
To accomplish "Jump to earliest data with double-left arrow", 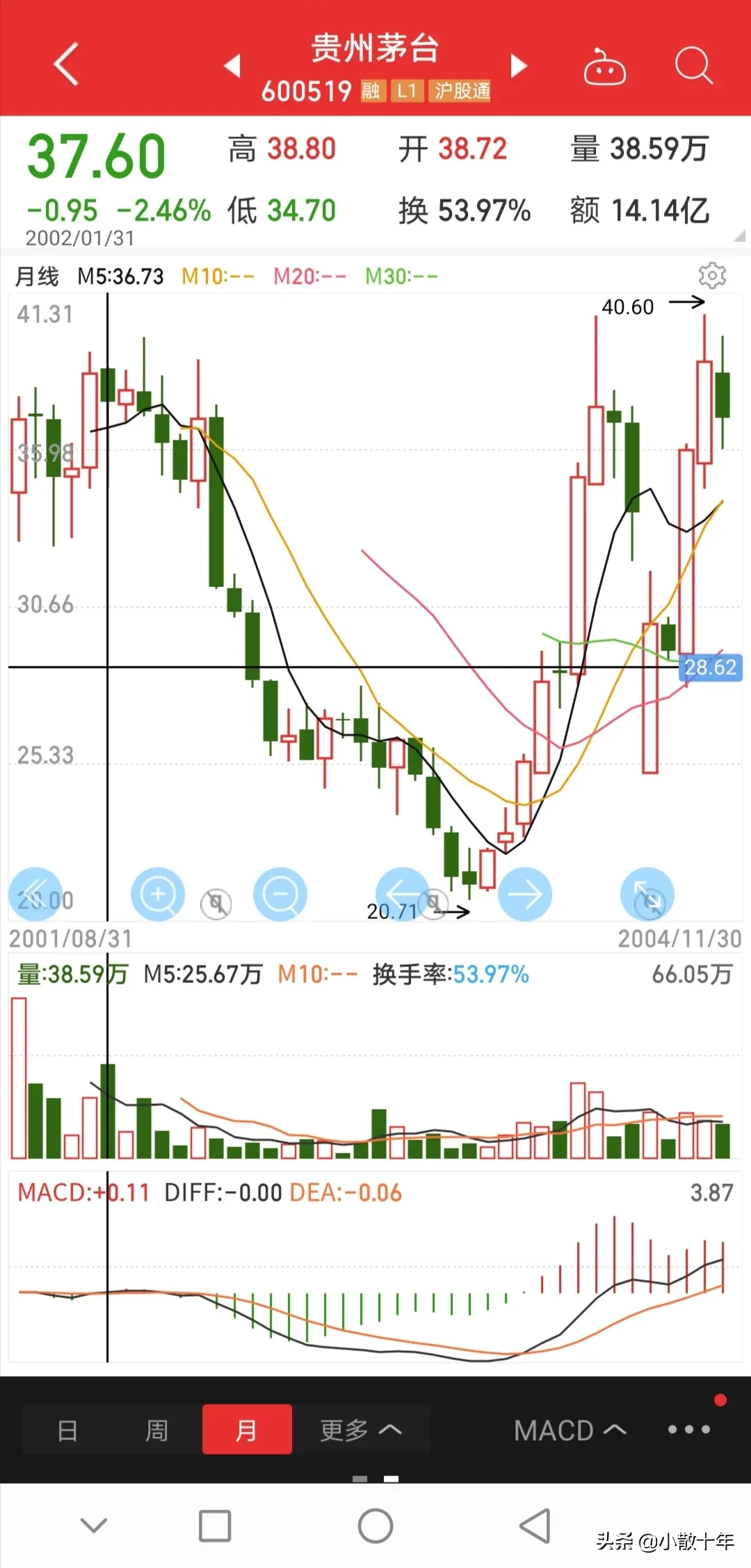I will pyautogui.click(x=35, y=894).
